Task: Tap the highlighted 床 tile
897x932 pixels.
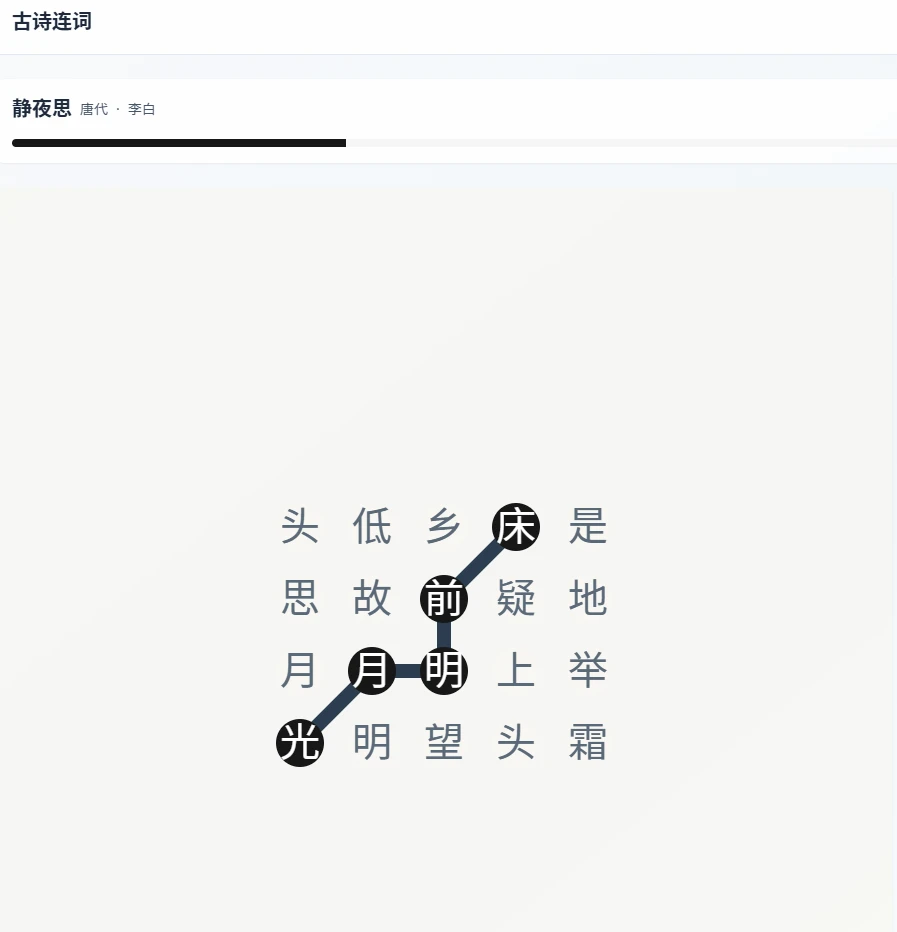Action: [x=516, y=527]
